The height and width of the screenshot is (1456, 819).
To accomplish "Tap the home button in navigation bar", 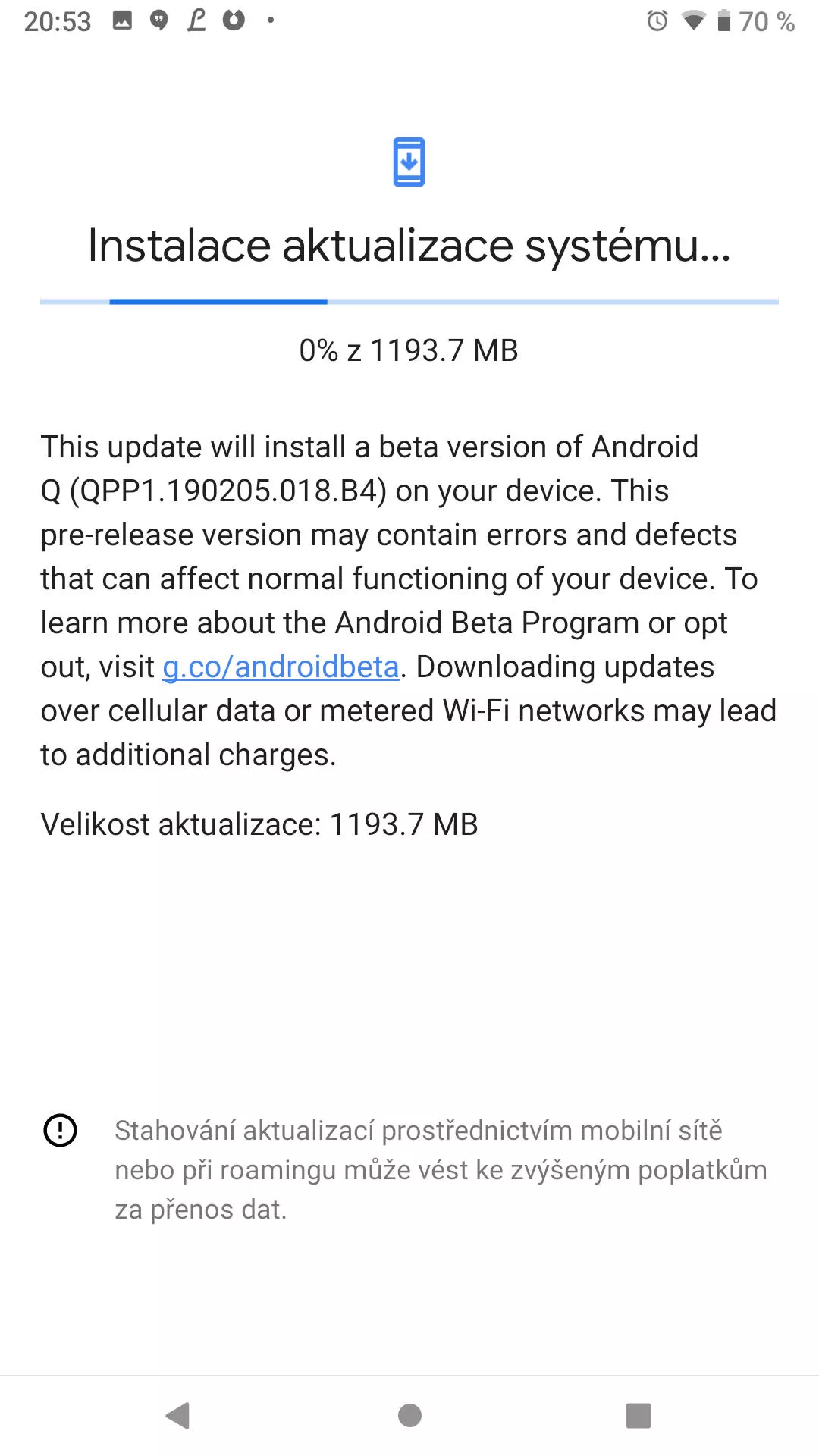I will pyautogui.click(x=409, y=1415).
